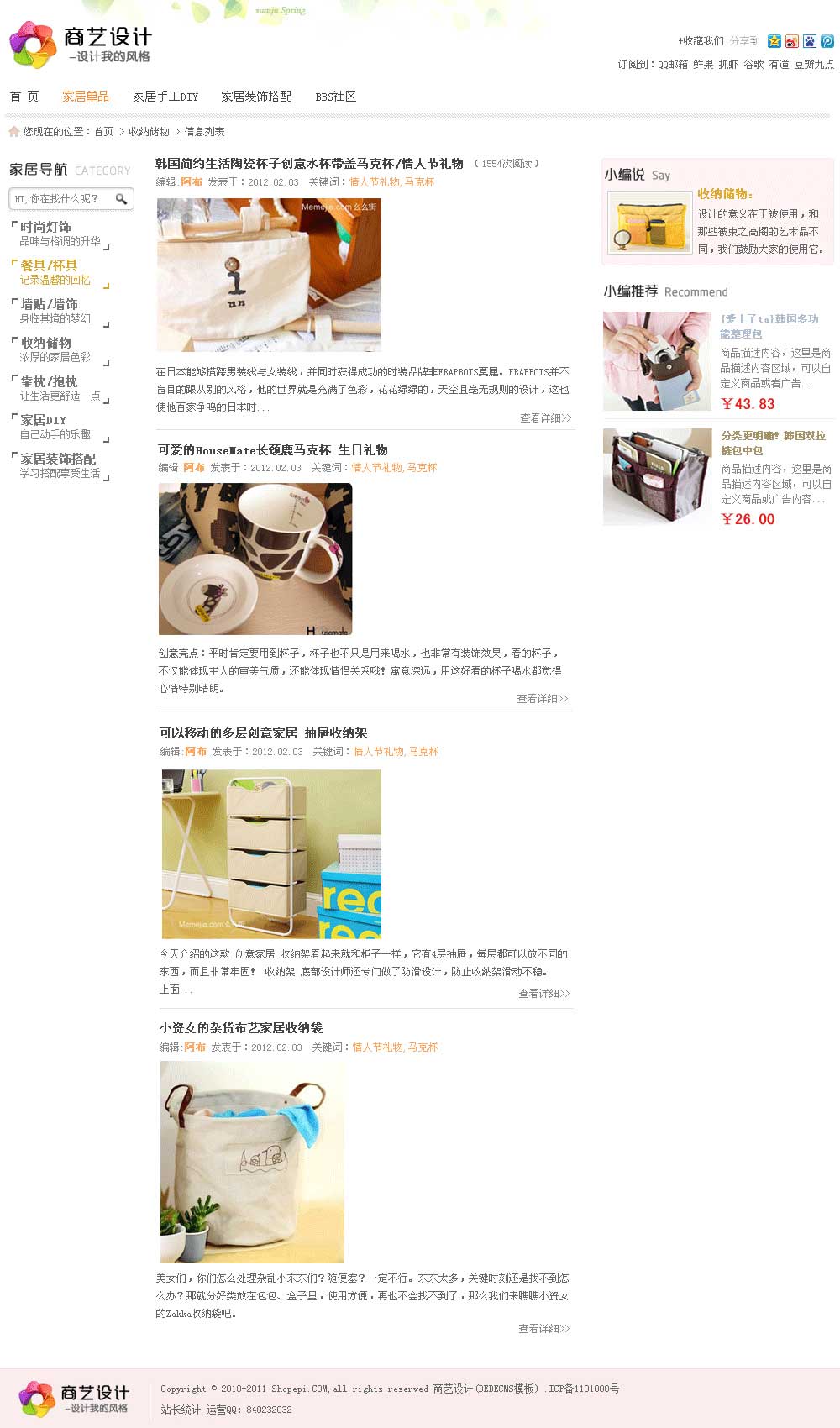The width and height of the screenshot is (840, 1428).
Task: Tap keyword 马克杯 under first article
Action: pyautogui.click(x=419, y=182)
